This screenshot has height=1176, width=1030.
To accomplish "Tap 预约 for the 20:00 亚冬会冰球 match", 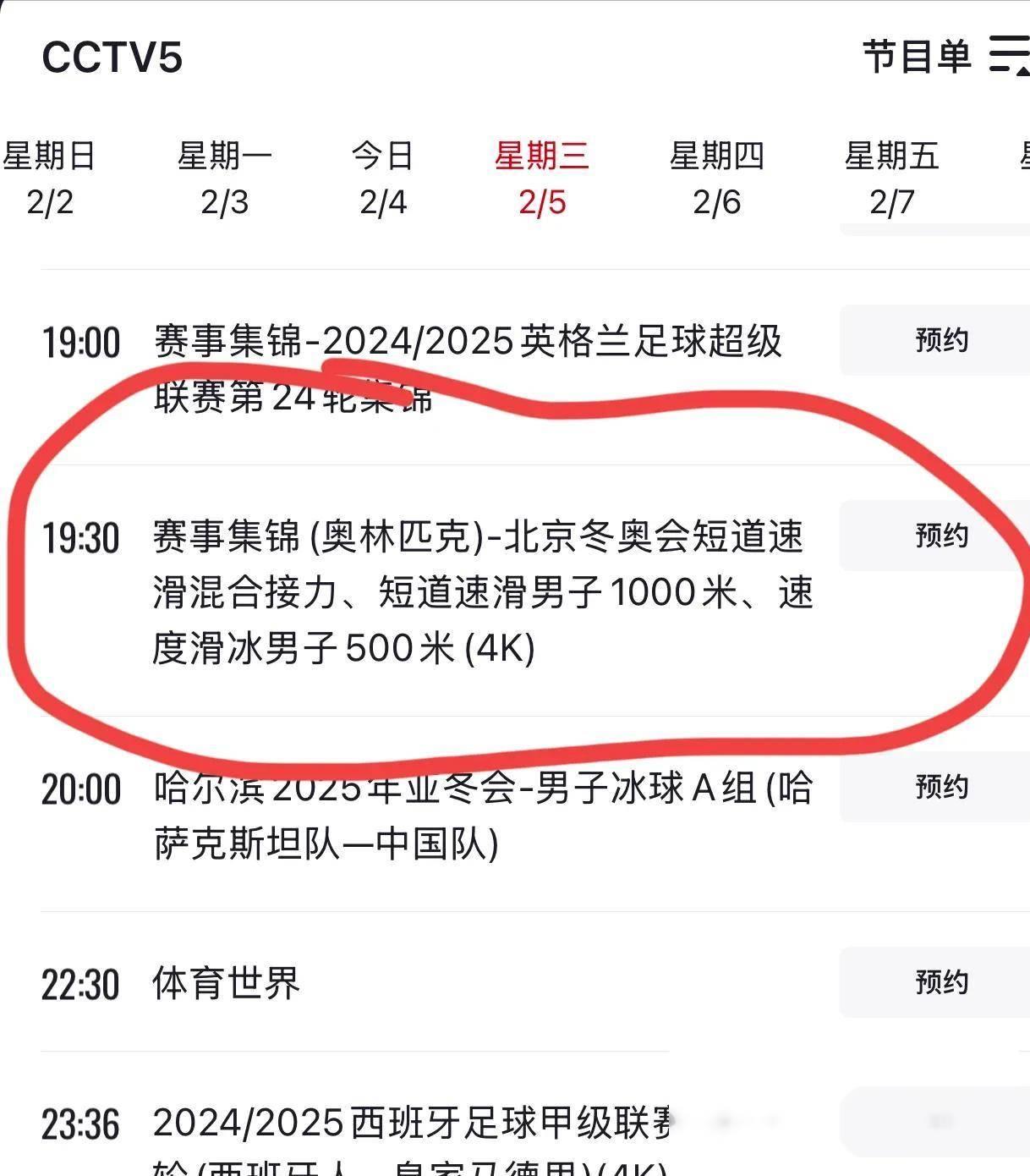I will pos(940,787).
